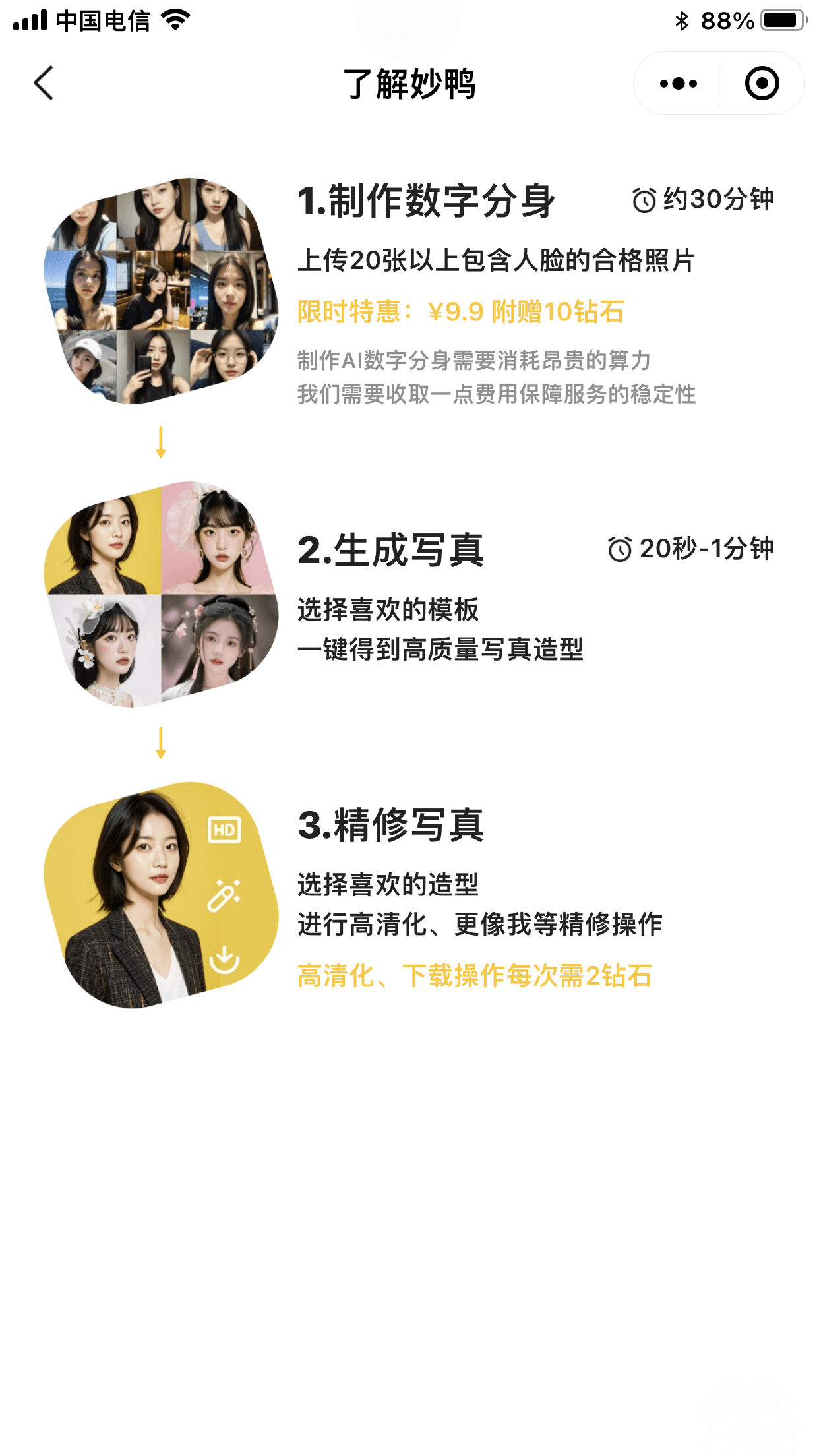This screenshot has height=1456, width=819.
Task: Click the back chevron at top left
Action: click(x=42, y=83)
